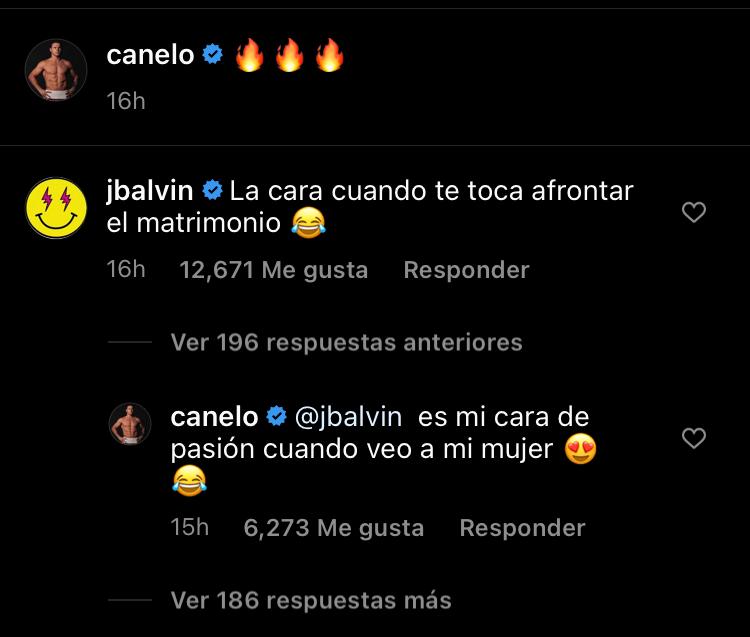Open the @jbalvin mention link

tap(348, 417)
